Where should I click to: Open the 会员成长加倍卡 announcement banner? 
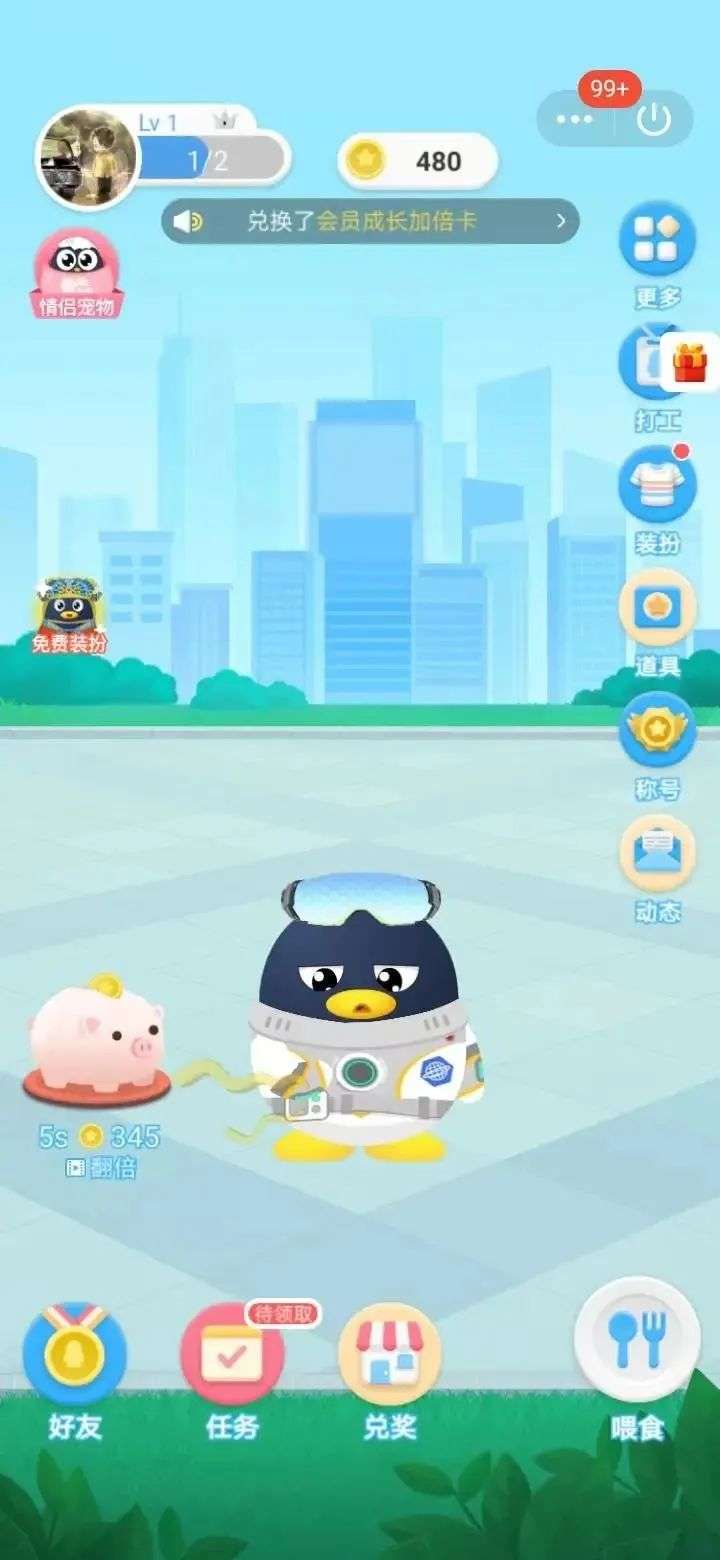(370, 221)
